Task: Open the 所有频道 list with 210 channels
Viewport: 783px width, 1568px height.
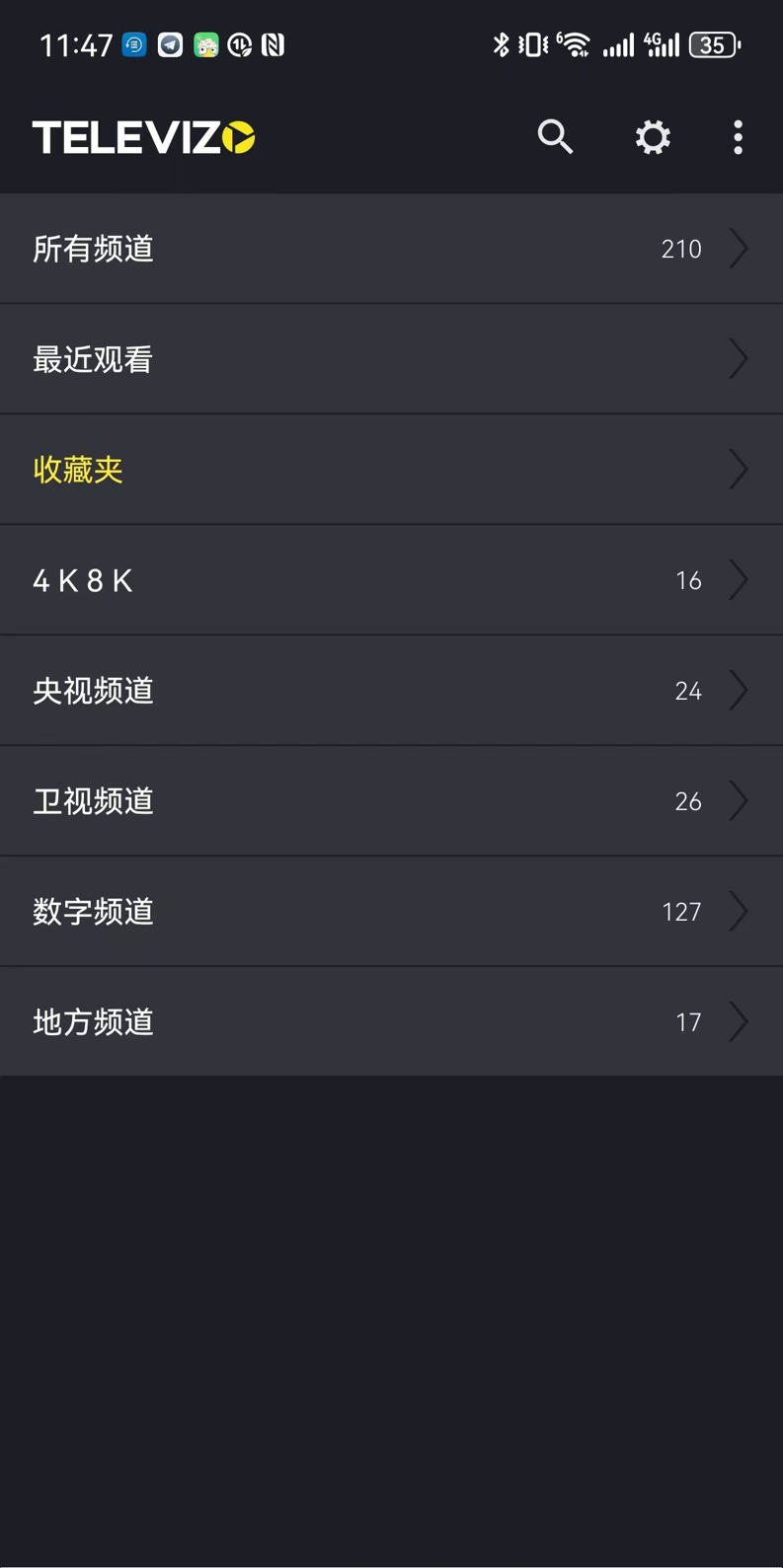Action: [x=391, y=249]
